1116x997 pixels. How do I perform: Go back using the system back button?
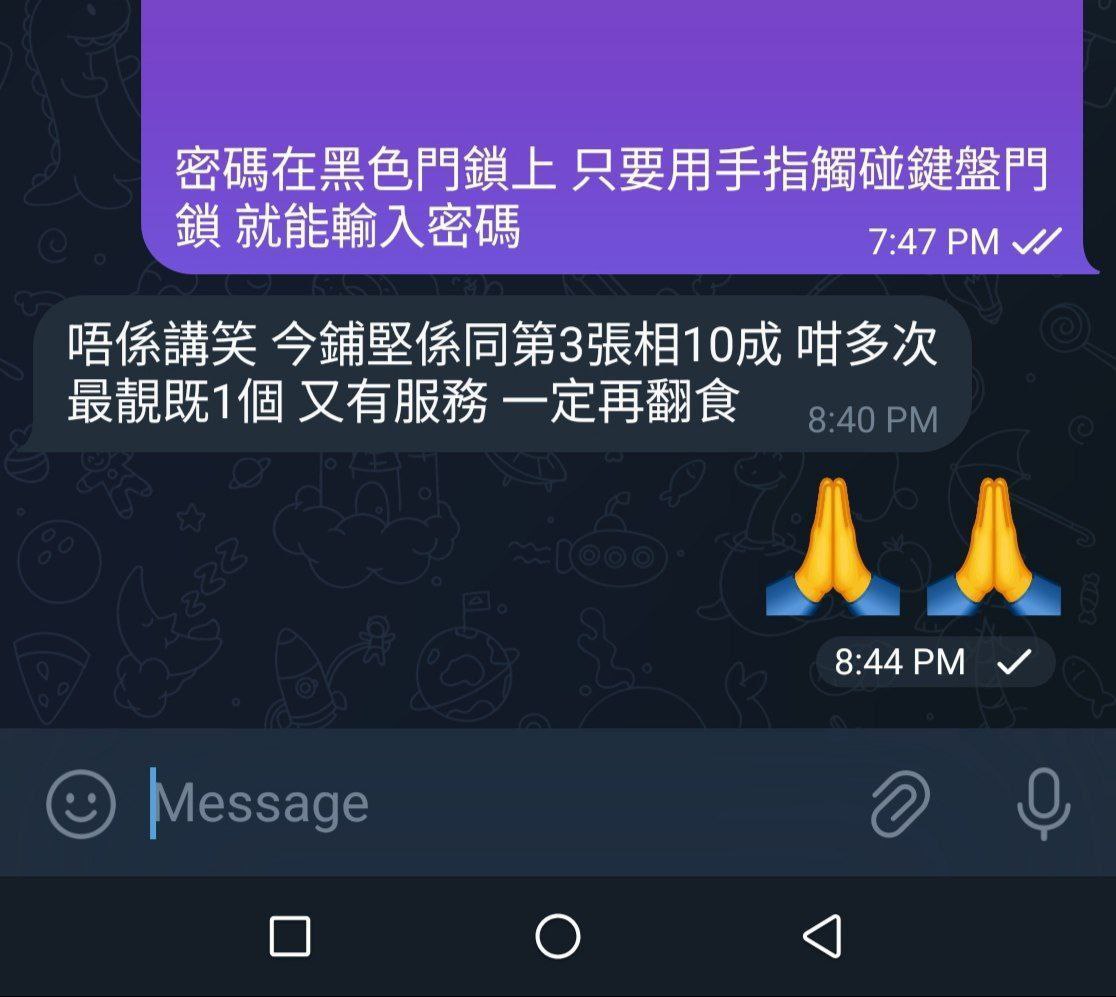point(822,937)
